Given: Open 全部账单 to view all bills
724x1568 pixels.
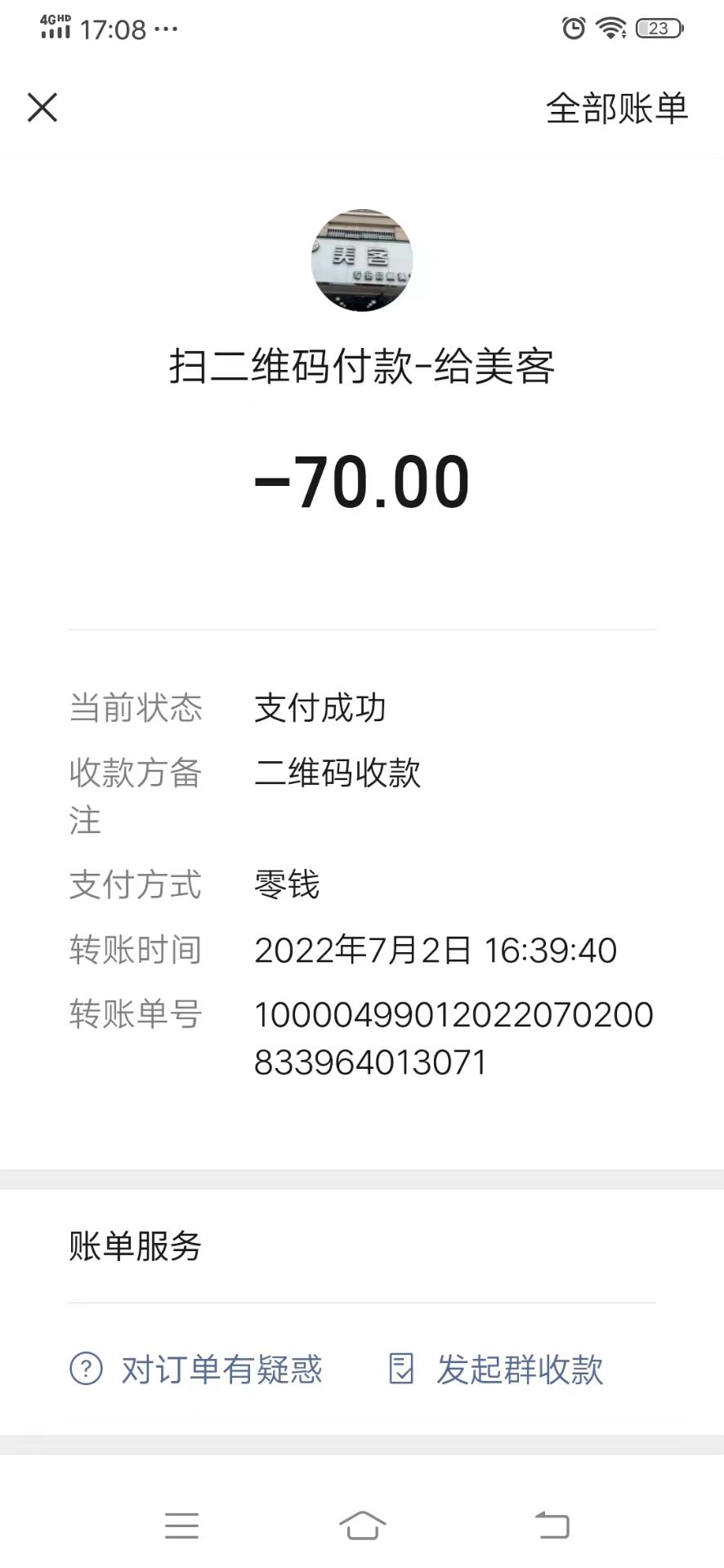Looking at the screenshot, I should click(616, 109).
